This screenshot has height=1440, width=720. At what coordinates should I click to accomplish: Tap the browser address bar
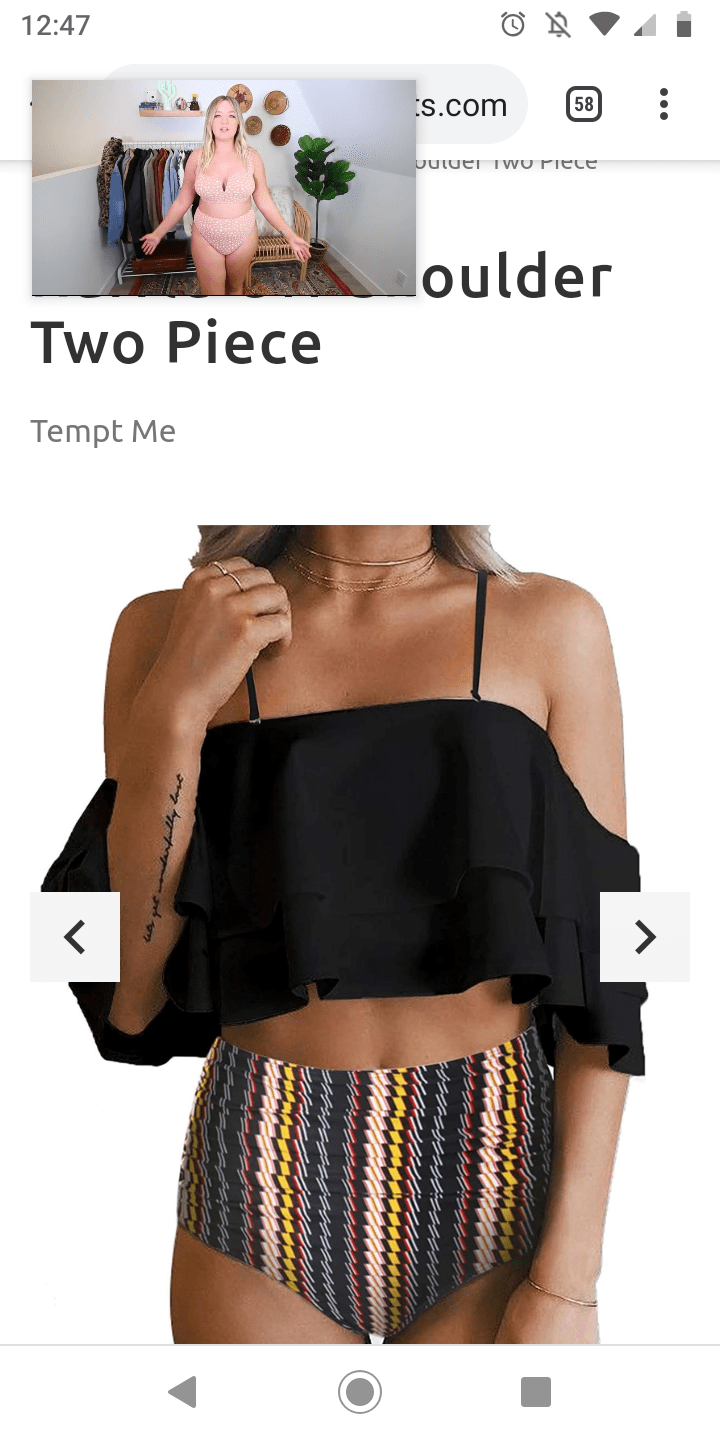pos(470,104)
